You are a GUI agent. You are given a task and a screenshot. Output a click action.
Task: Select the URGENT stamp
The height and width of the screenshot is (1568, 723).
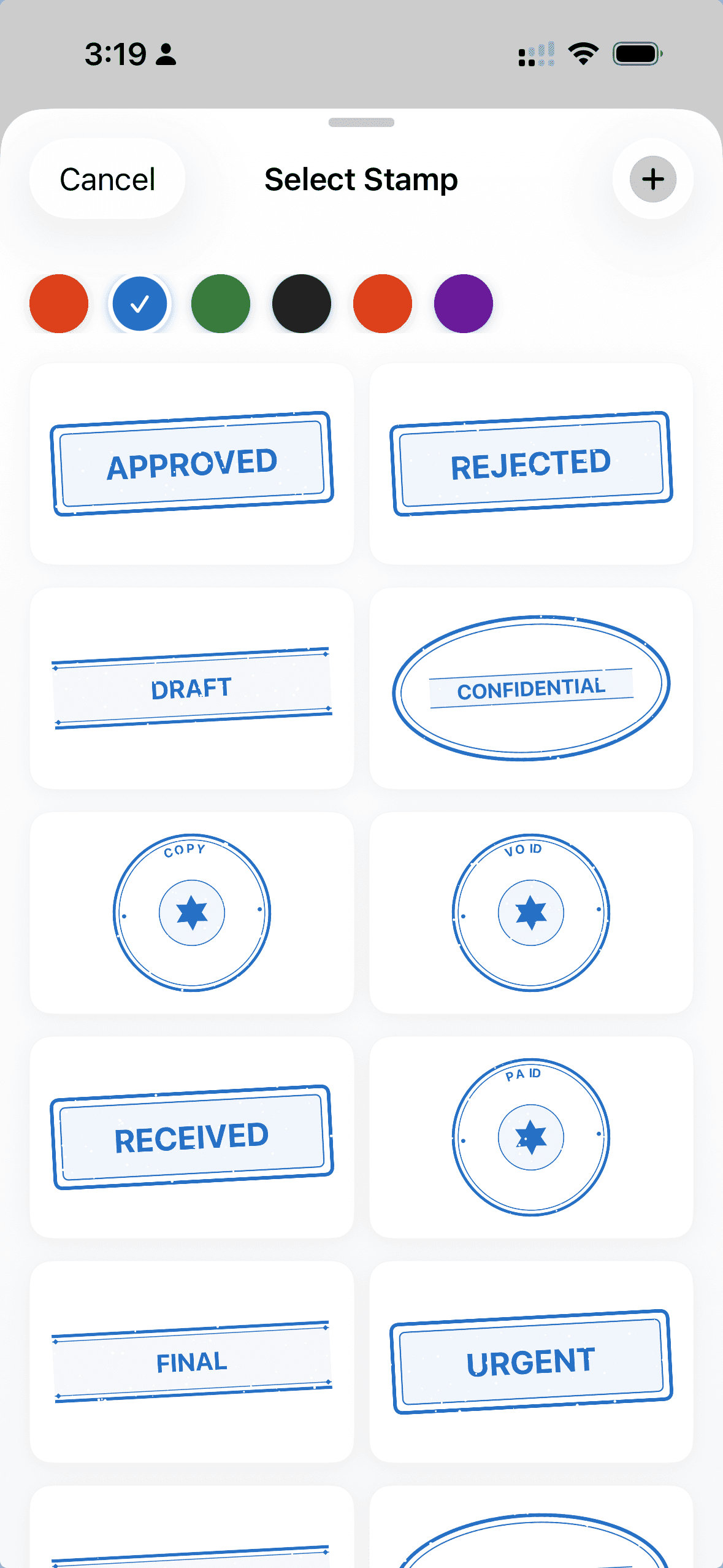pos(530,1362)
